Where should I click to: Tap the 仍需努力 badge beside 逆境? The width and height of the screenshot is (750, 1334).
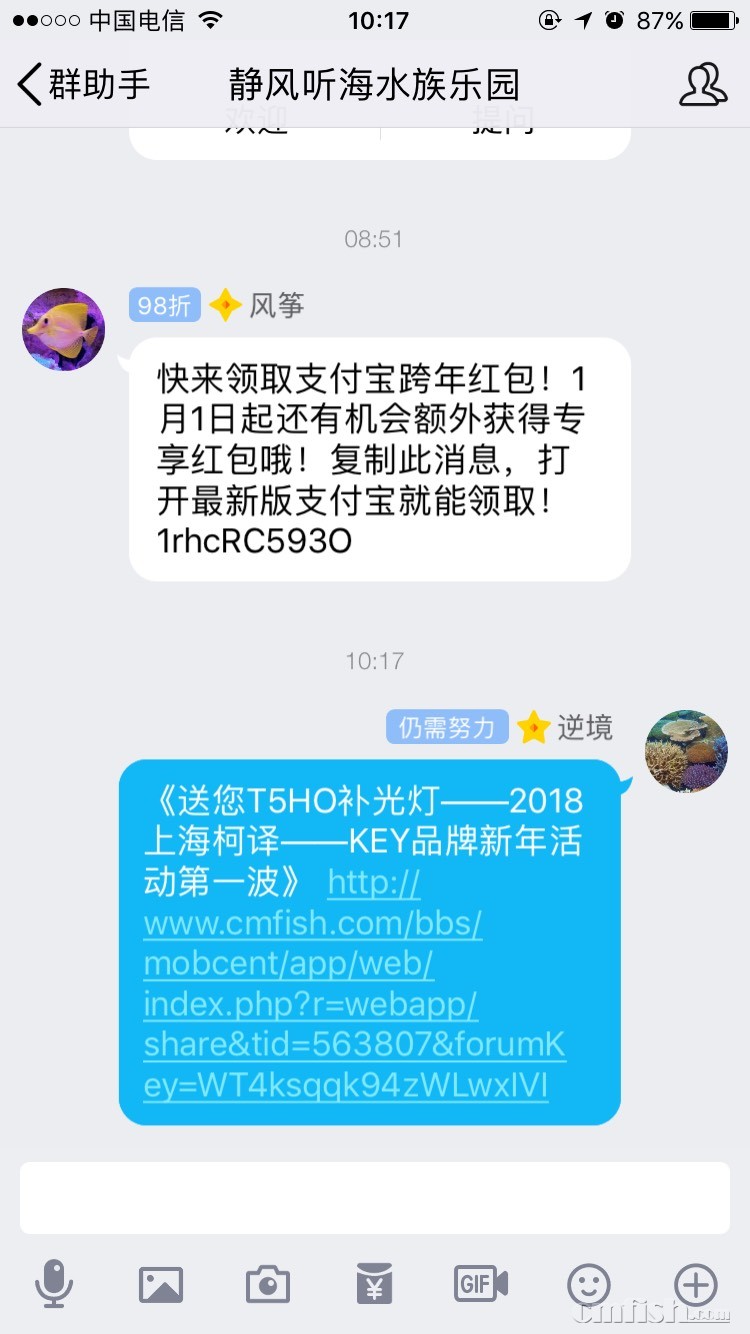coord(447,728)
